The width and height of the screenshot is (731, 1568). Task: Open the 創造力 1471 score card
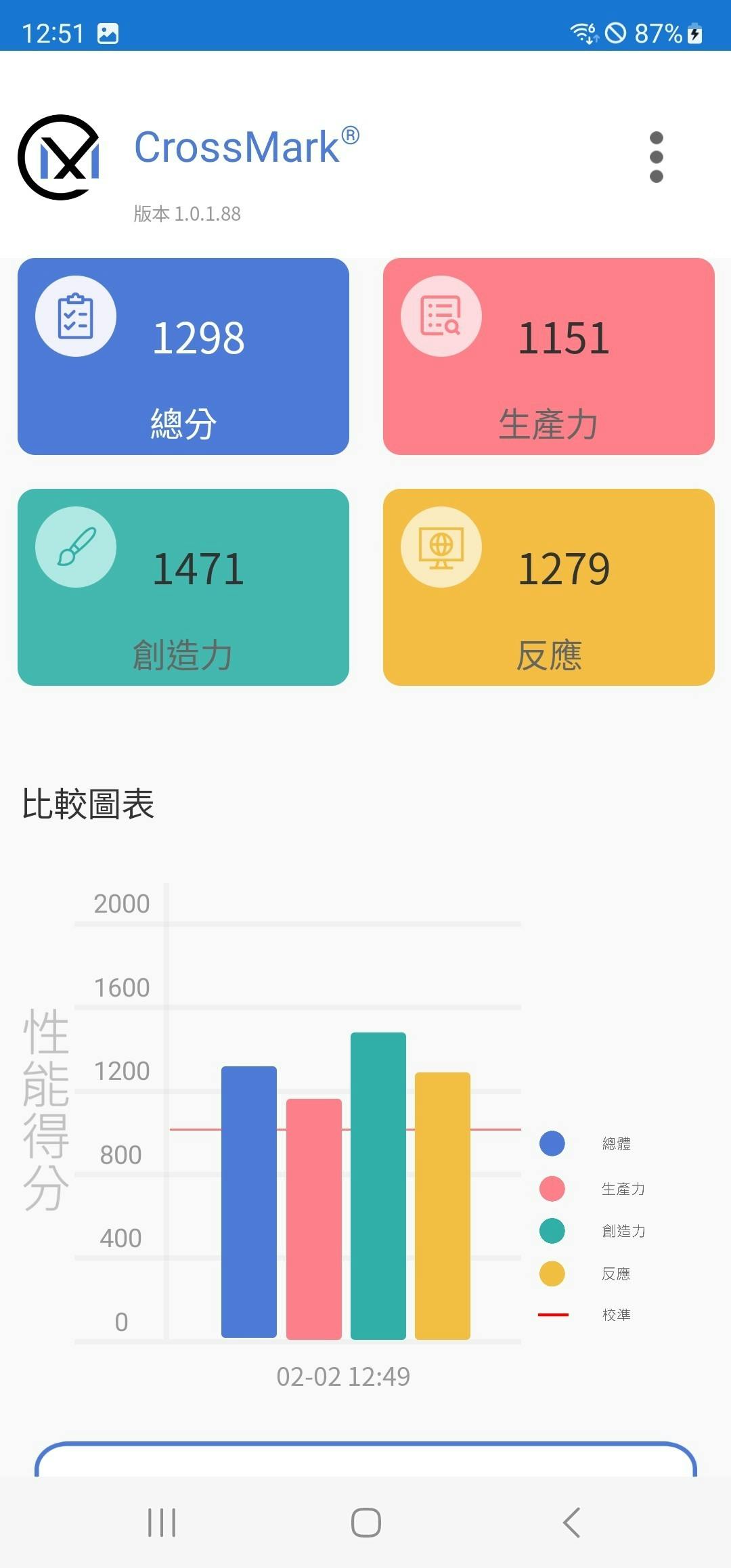coord(183,587)
